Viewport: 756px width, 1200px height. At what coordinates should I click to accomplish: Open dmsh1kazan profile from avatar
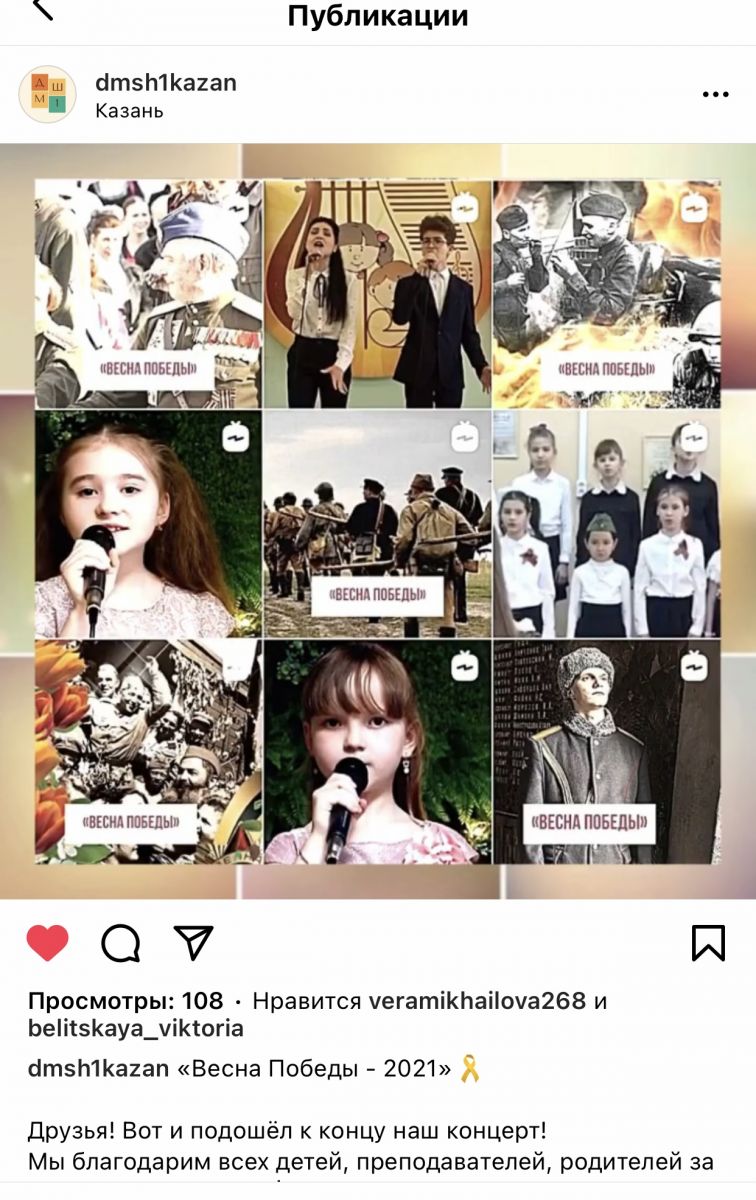[47, 95]
